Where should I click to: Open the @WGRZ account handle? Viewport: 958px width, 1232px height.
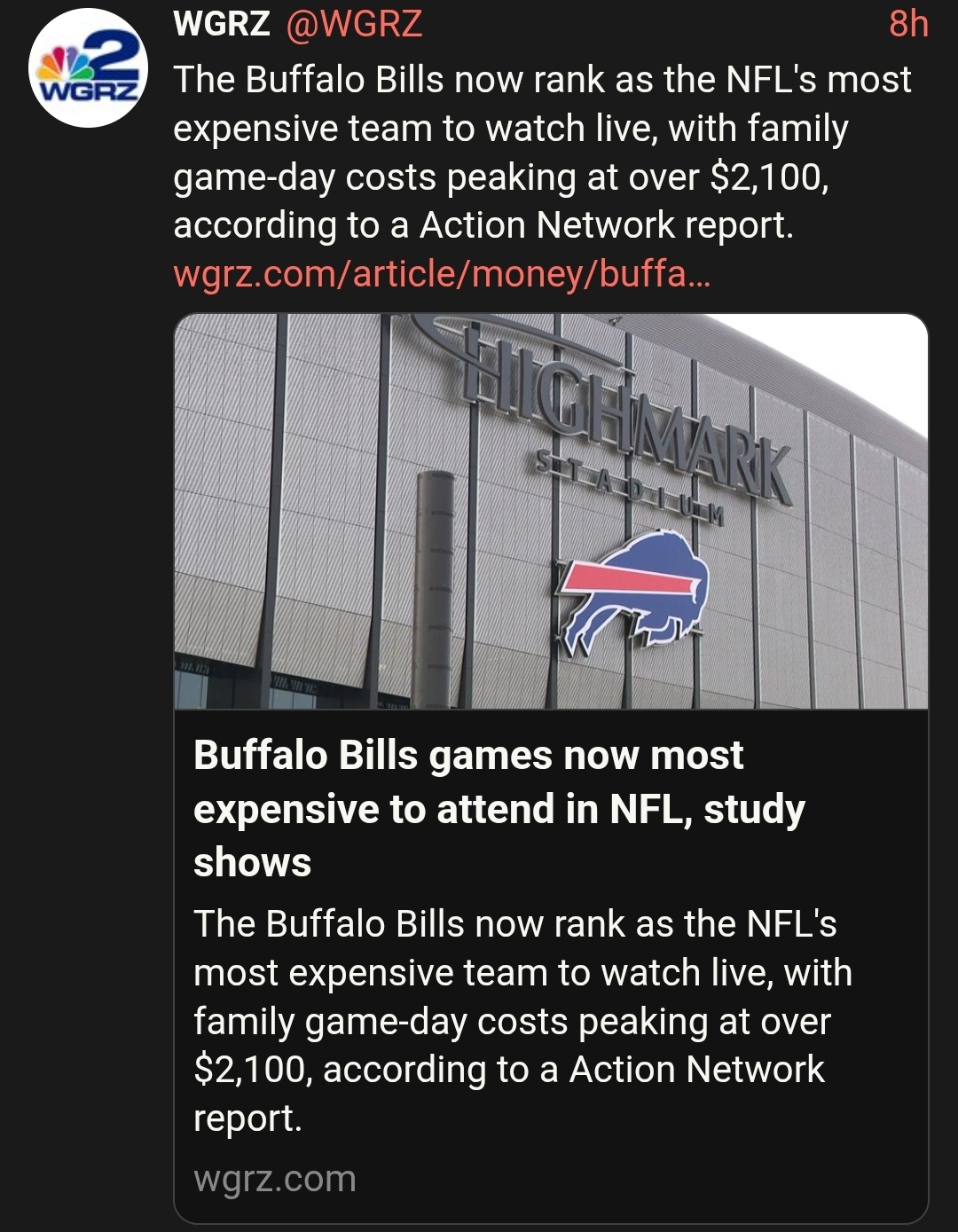pos(353,24)
